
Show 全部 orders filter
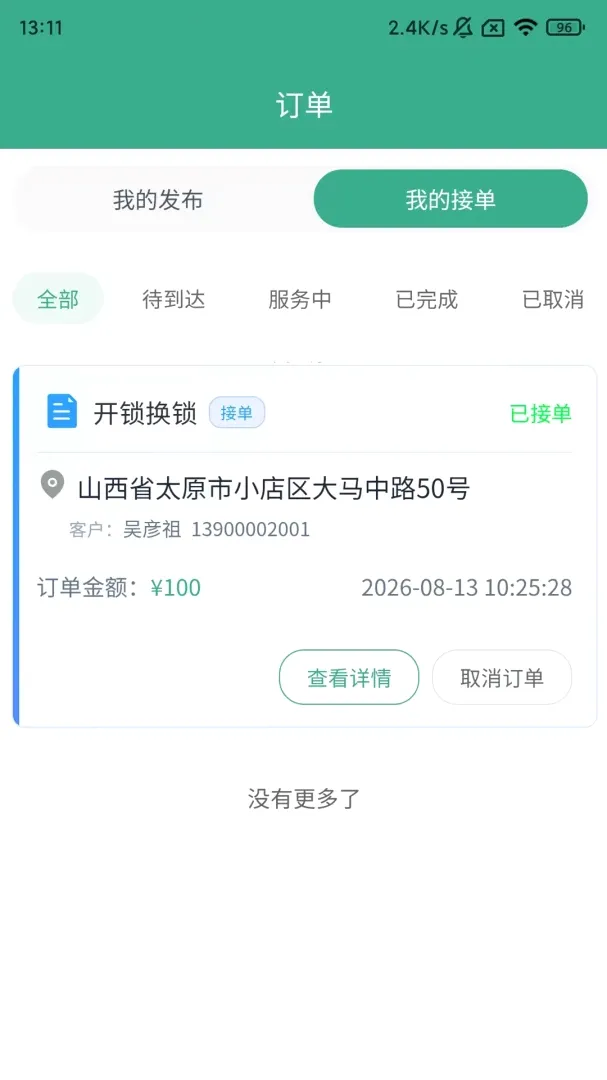point(58,299)
